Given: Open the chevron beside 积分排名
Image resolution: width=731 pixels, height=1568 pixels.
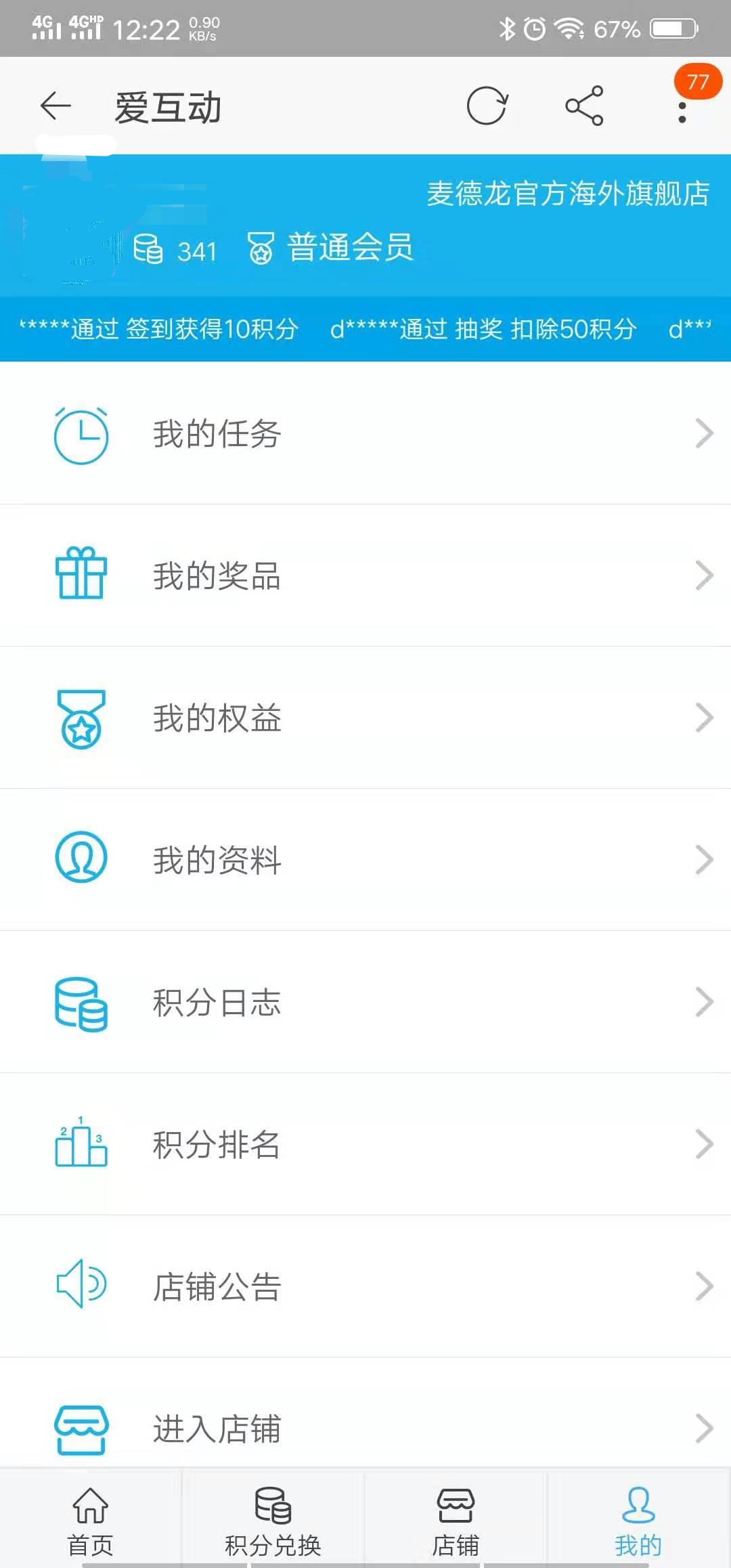Looking at the screenshot, I should click(703, 1145).
